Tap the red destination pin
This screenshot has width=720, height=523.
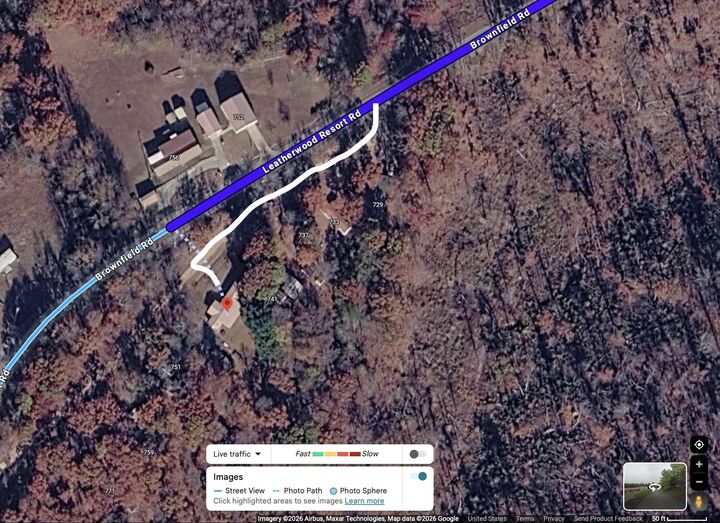pos(227,301)
